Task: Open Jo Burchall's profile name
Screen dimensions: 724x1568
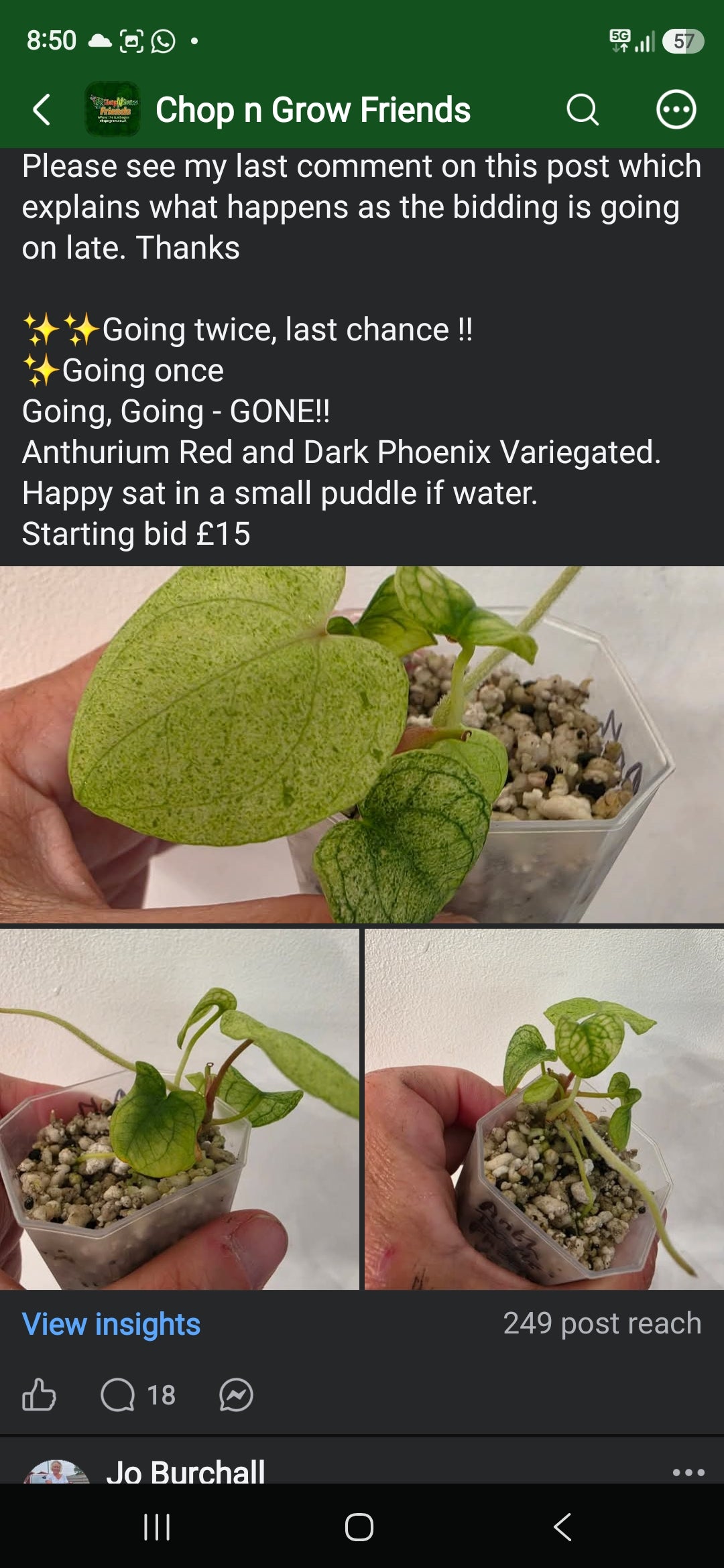Action: tap(186, 1470)
